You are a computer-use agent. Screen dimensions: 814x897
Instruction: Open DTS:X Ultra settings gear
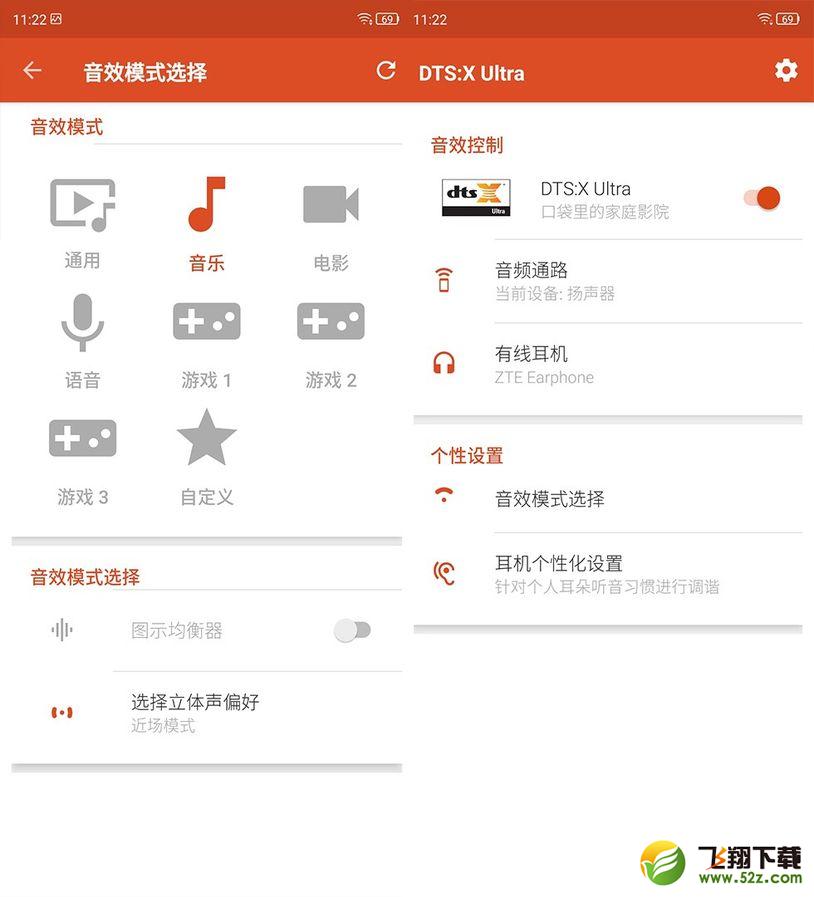786,70
